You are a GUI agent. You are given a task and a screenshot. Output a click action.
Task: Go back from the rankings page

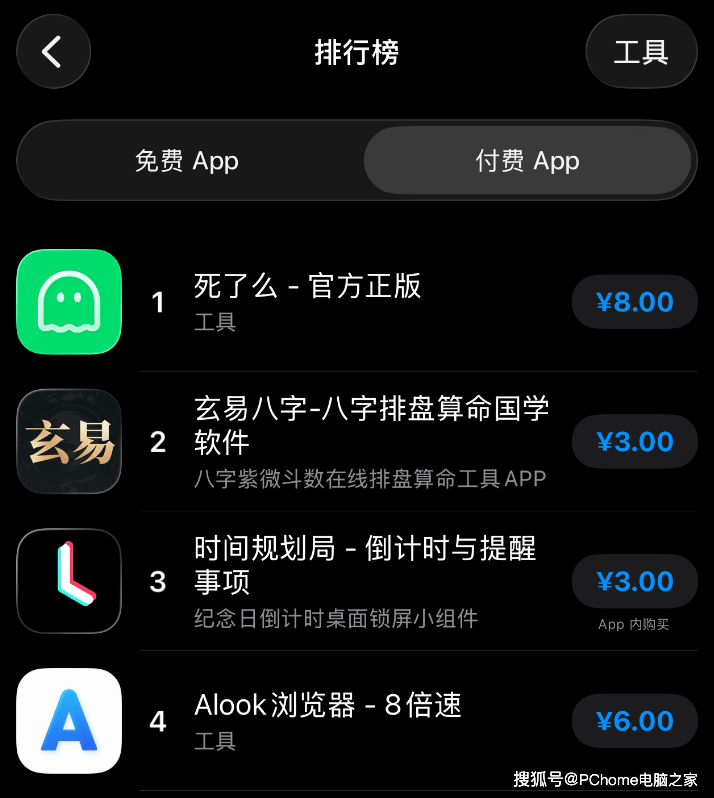coord(53,52)
